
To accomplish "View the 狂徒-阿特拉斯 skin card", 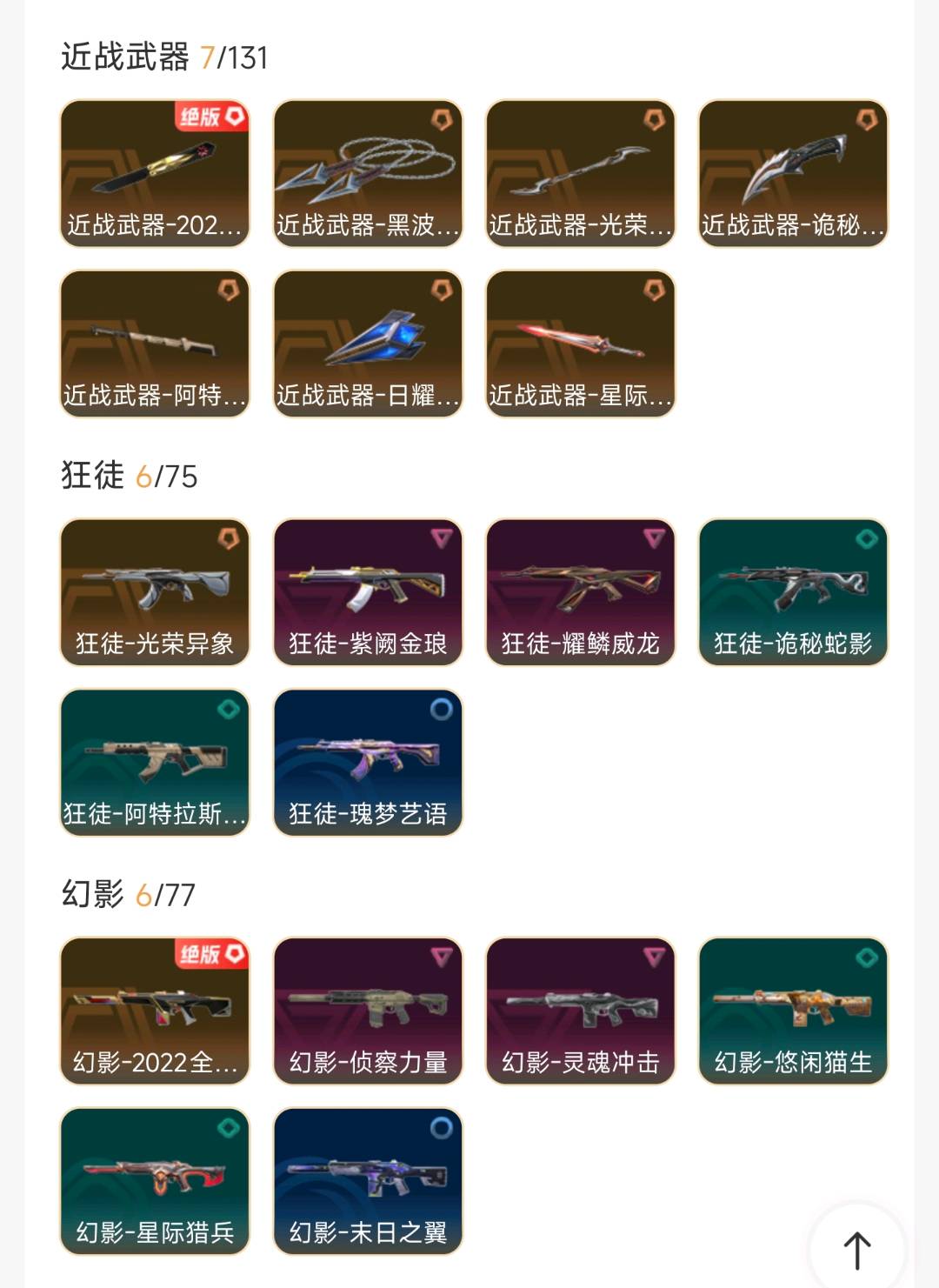I will (155, 763).
